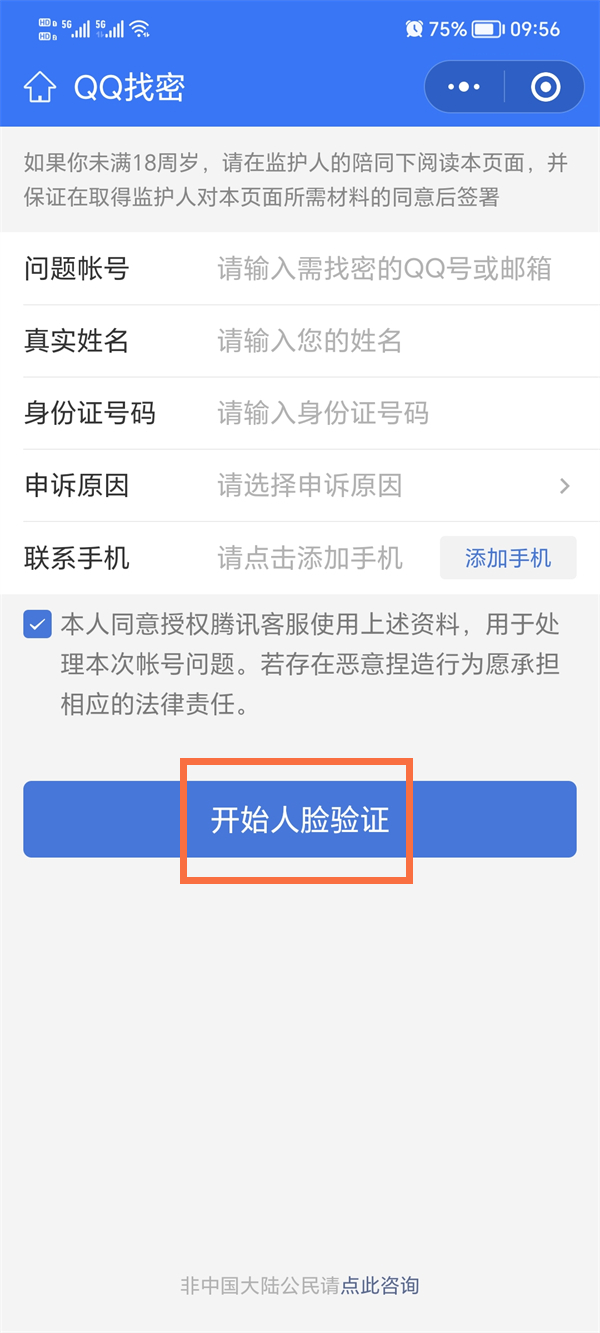Focus the 问题帐号 input field
The image size is (600, 1333).
point(384,269)
